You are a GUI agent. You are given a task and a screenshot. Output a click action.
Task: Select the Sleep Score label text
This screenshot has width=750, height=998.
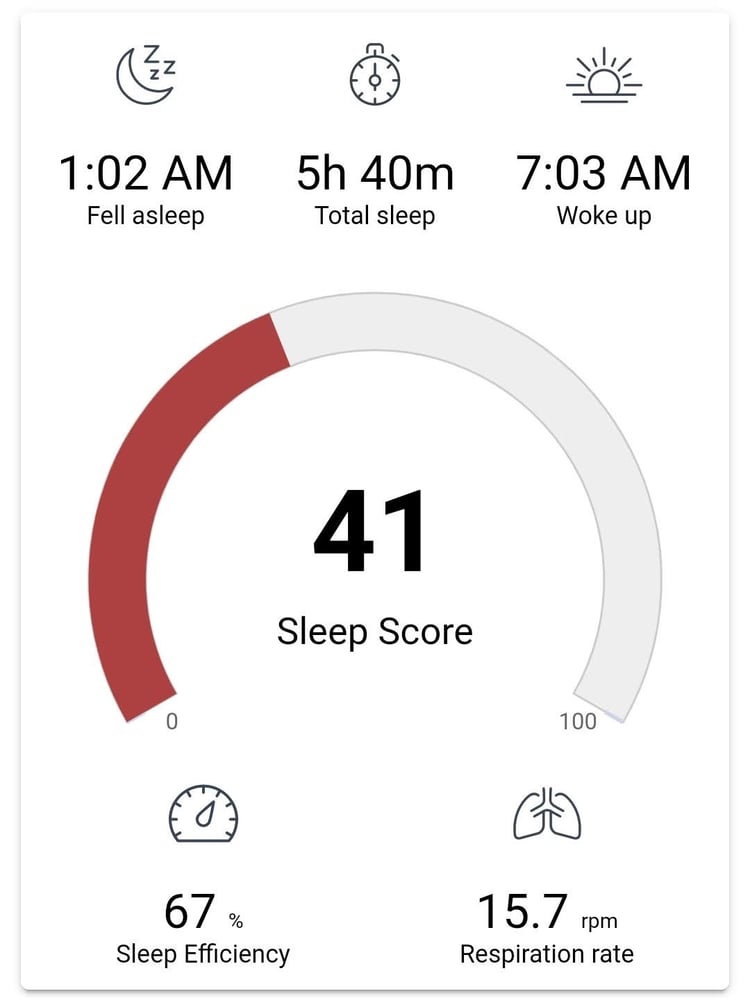[x=375, y=630]
